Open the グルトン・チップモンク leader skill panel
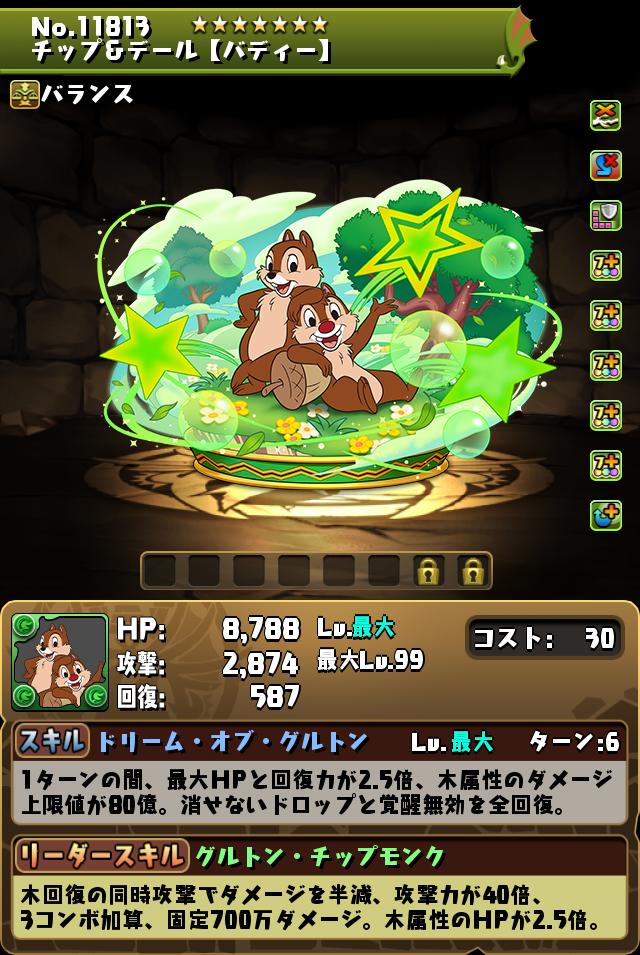This screenshot has width=640, height=955. (x=320, y=856)
